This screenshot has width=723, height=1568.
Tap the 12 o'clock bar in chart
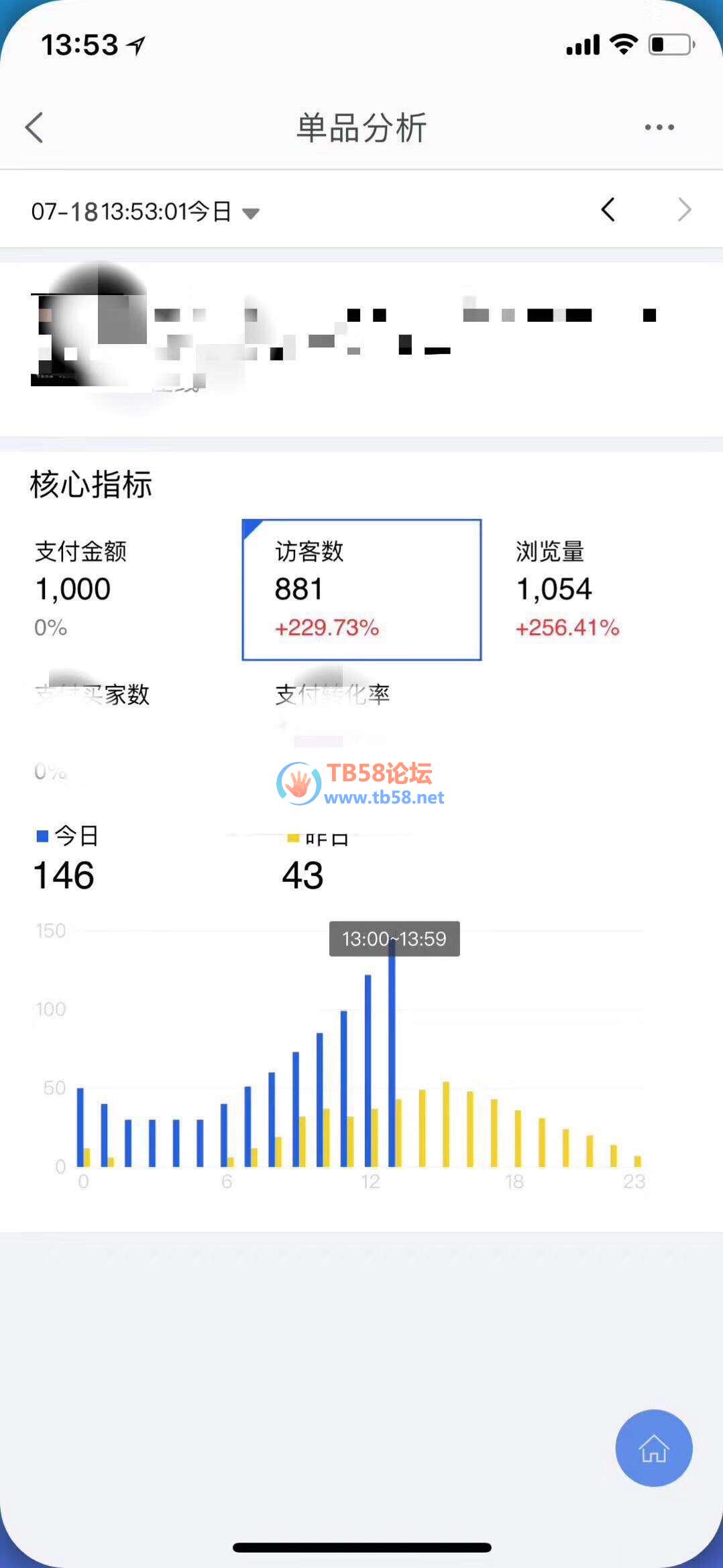[x=368, y=1073]
